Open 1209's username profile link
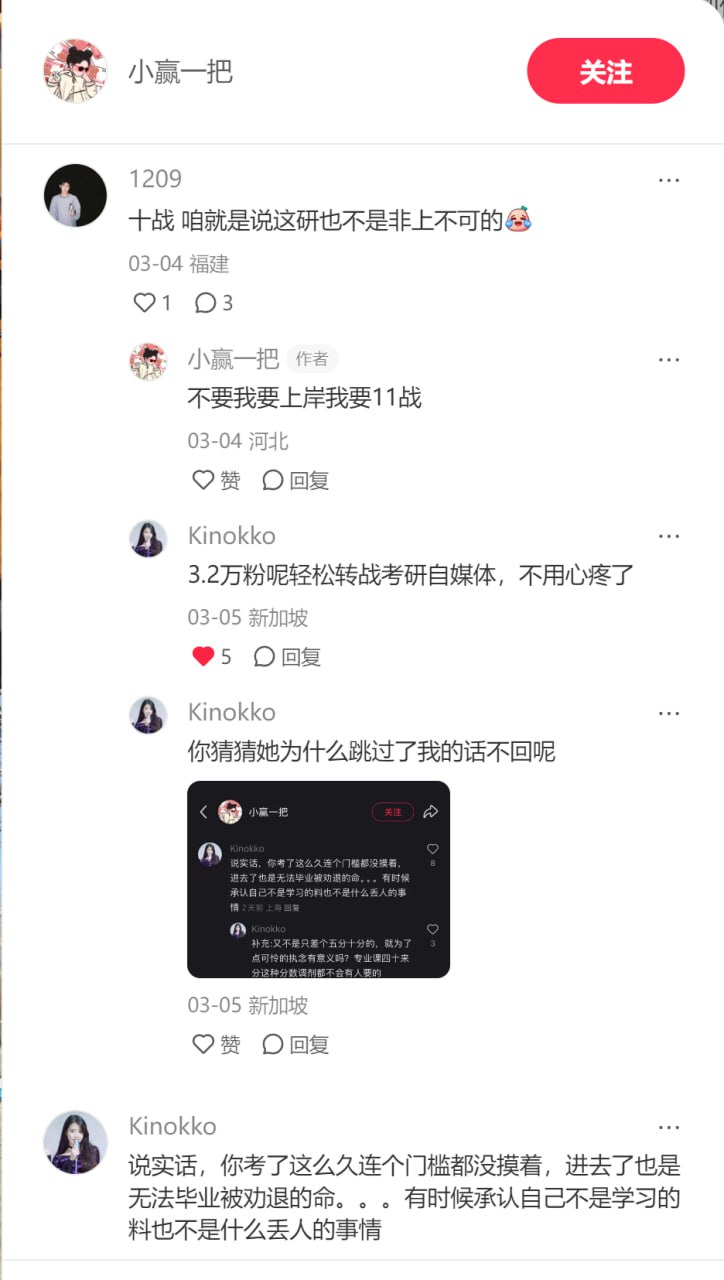Viewport: 724px width, 1280px height. pos(155,180)
